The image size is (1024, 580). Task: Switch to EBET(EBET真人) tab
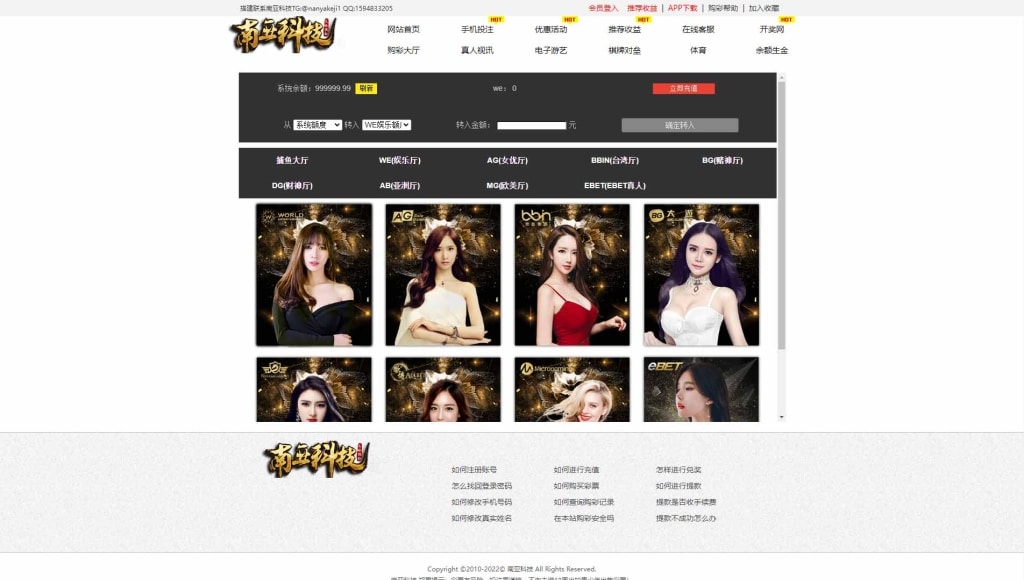coord(614,185)
